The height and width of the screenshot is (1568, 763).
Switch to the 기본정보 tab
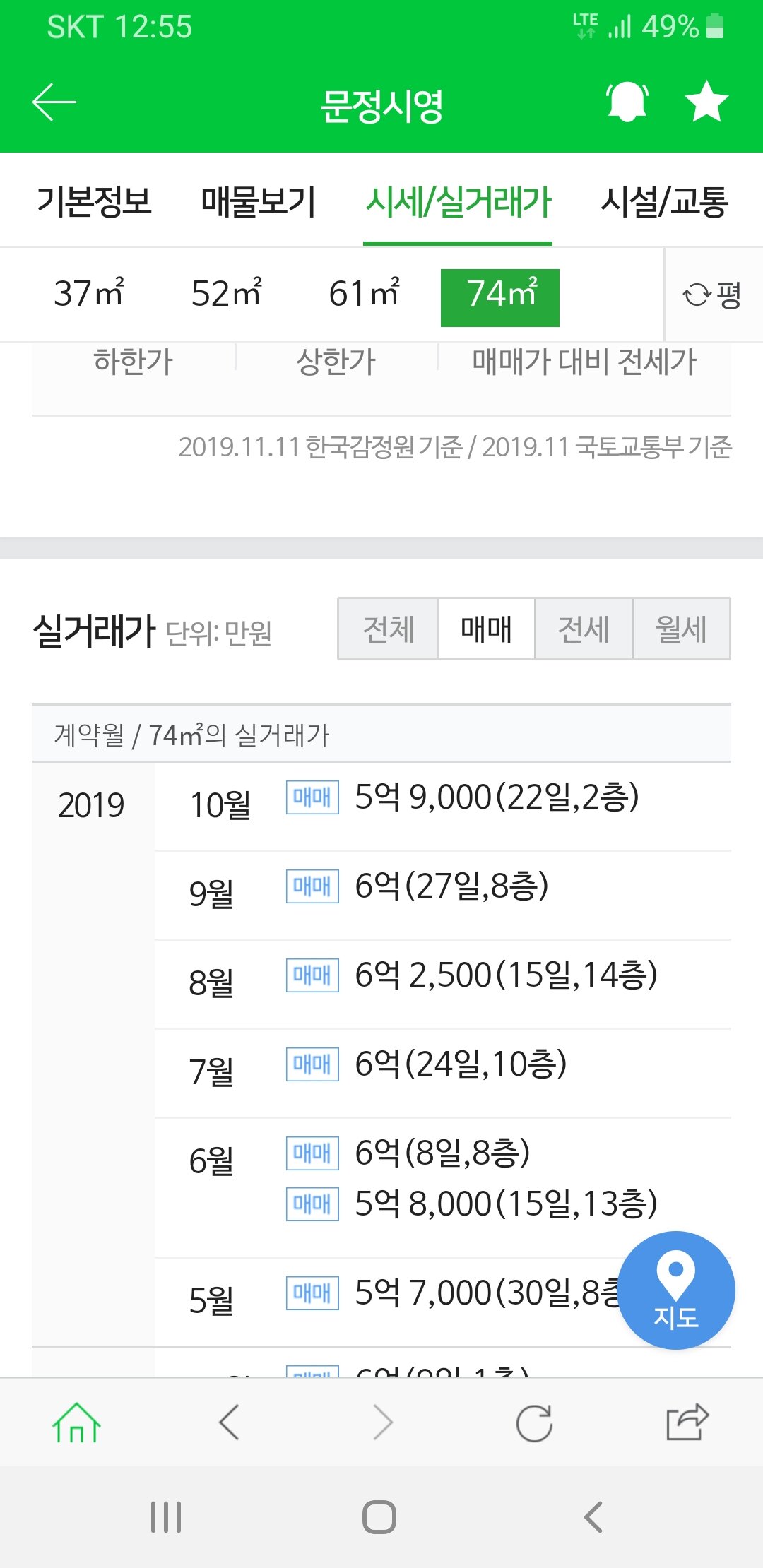coord(94,201)
